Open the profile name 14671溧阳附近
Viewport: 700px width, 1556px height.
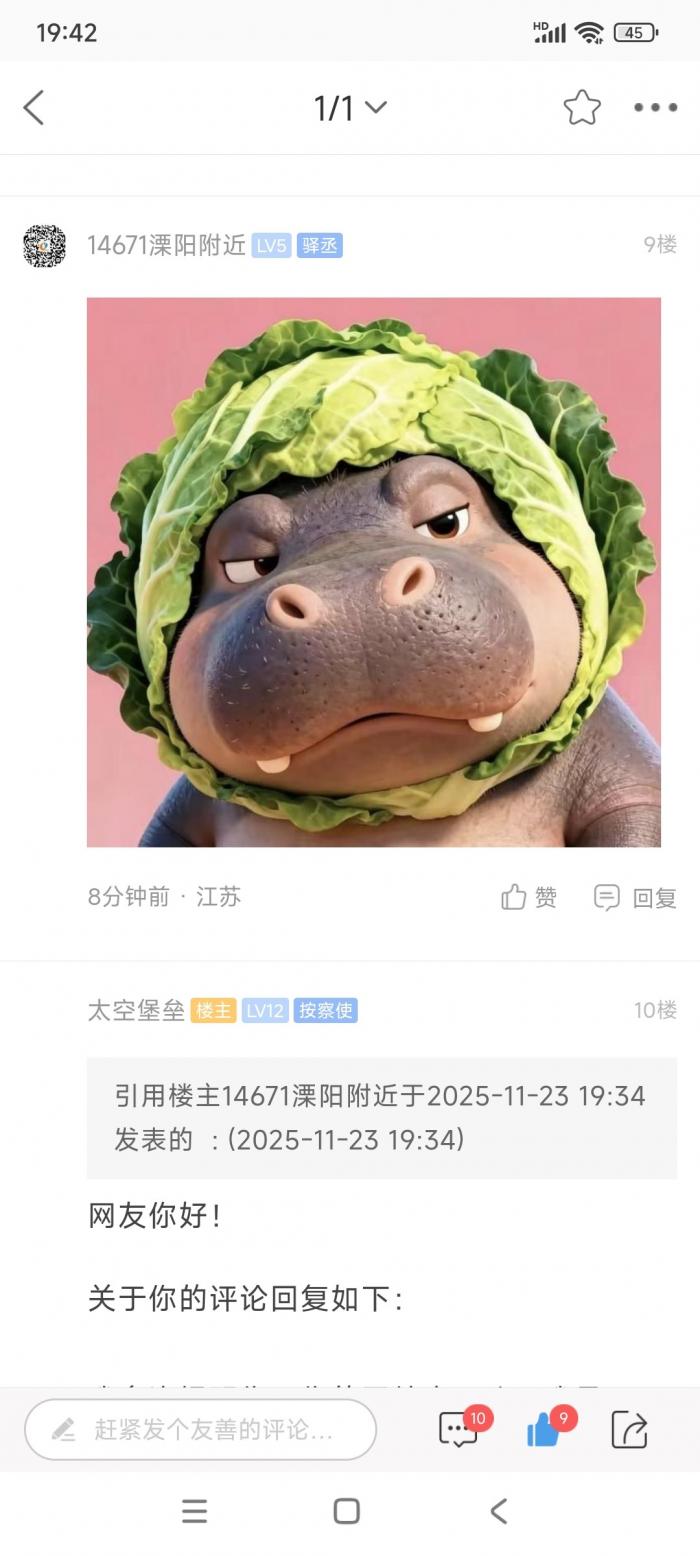(166, 246)
